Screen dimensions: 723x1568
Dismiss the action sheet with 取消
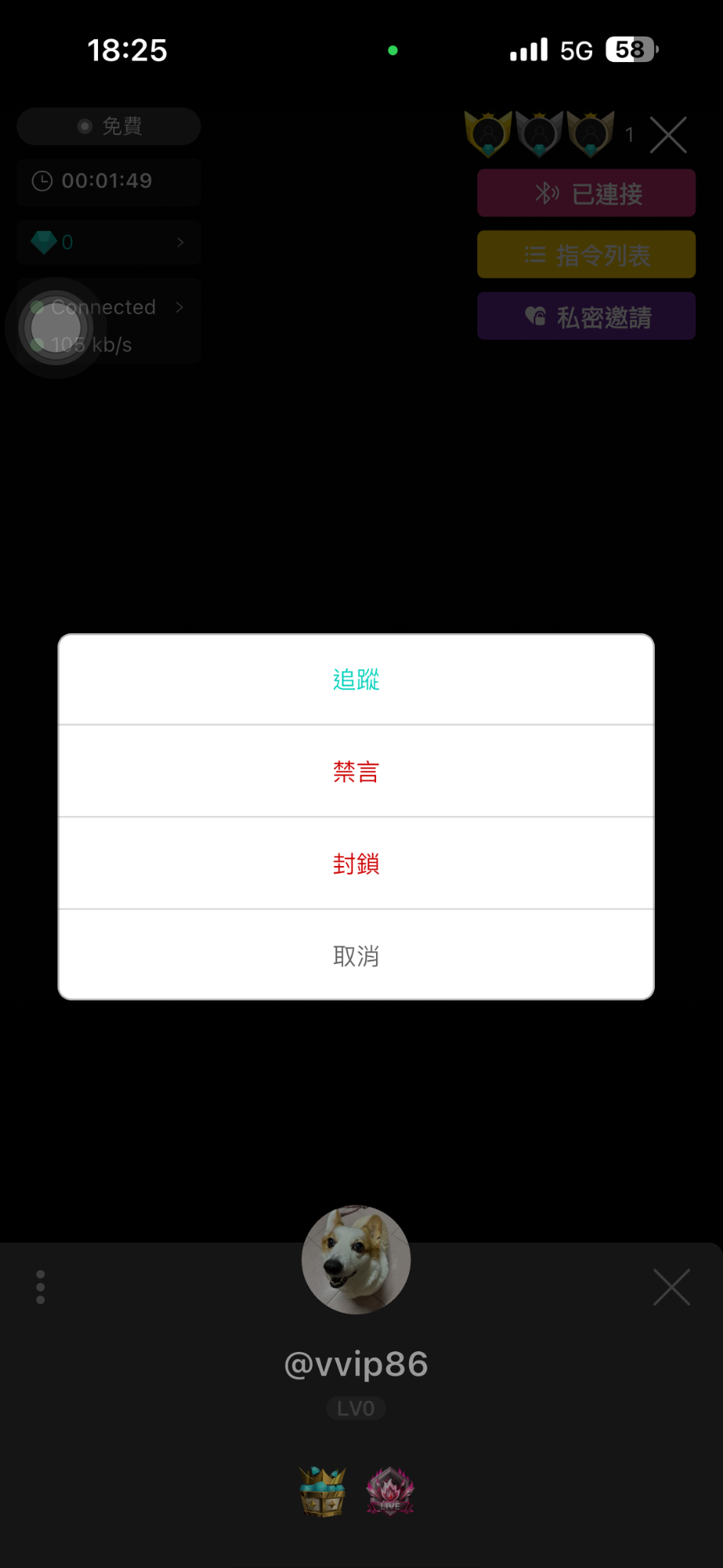coord(356,955)
